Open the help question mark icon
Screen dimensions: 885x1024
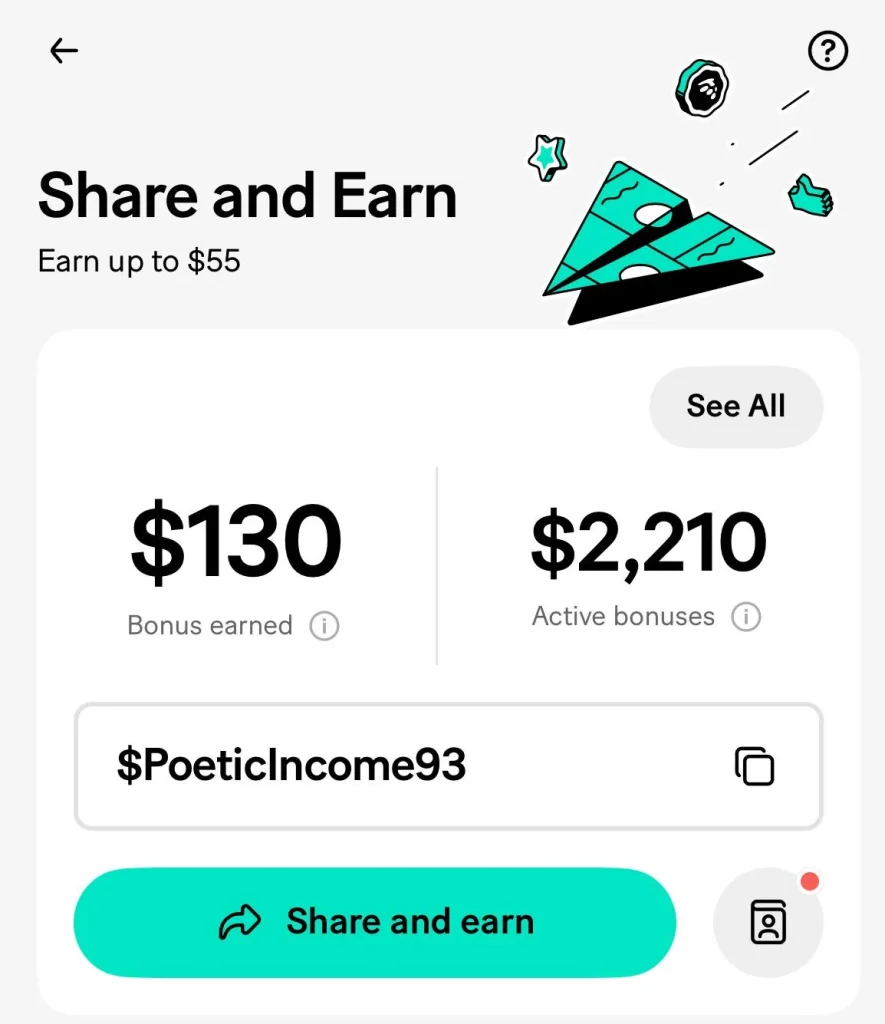pyautogui.click(x=827, y=52)
